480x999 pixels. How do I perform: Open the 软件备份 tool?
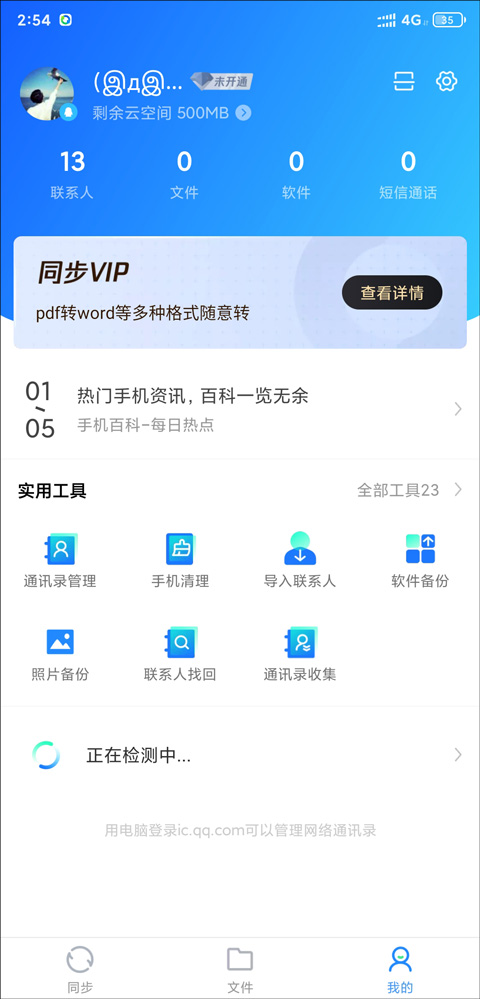pyautogui.click(x=420, y=560)
